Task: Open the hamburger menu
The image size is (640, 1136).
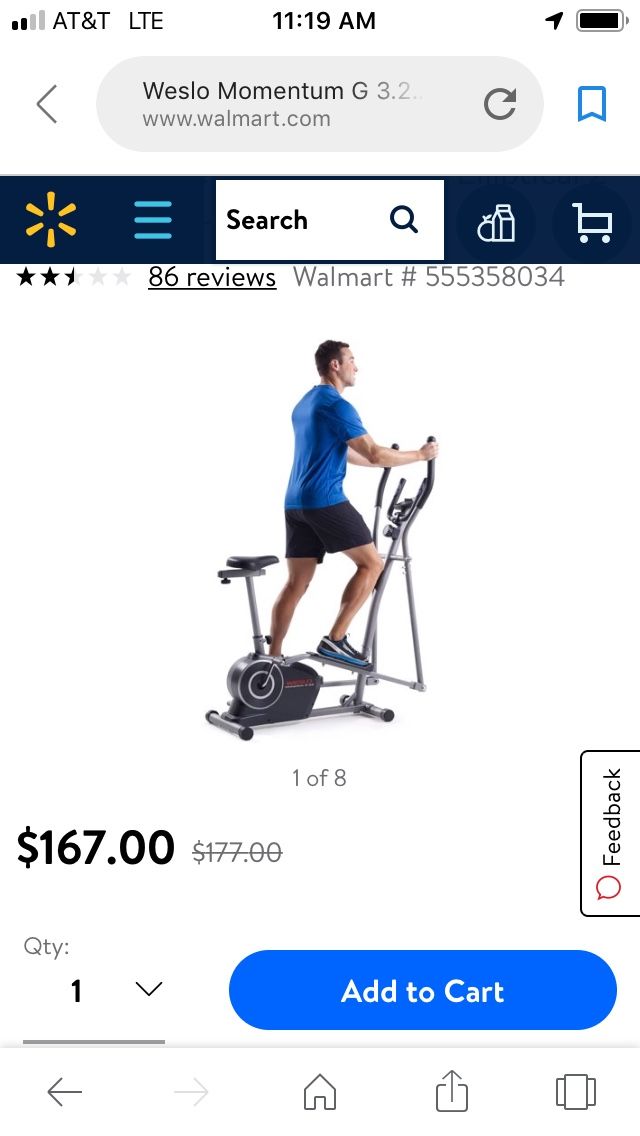Action: coord(153,220)
